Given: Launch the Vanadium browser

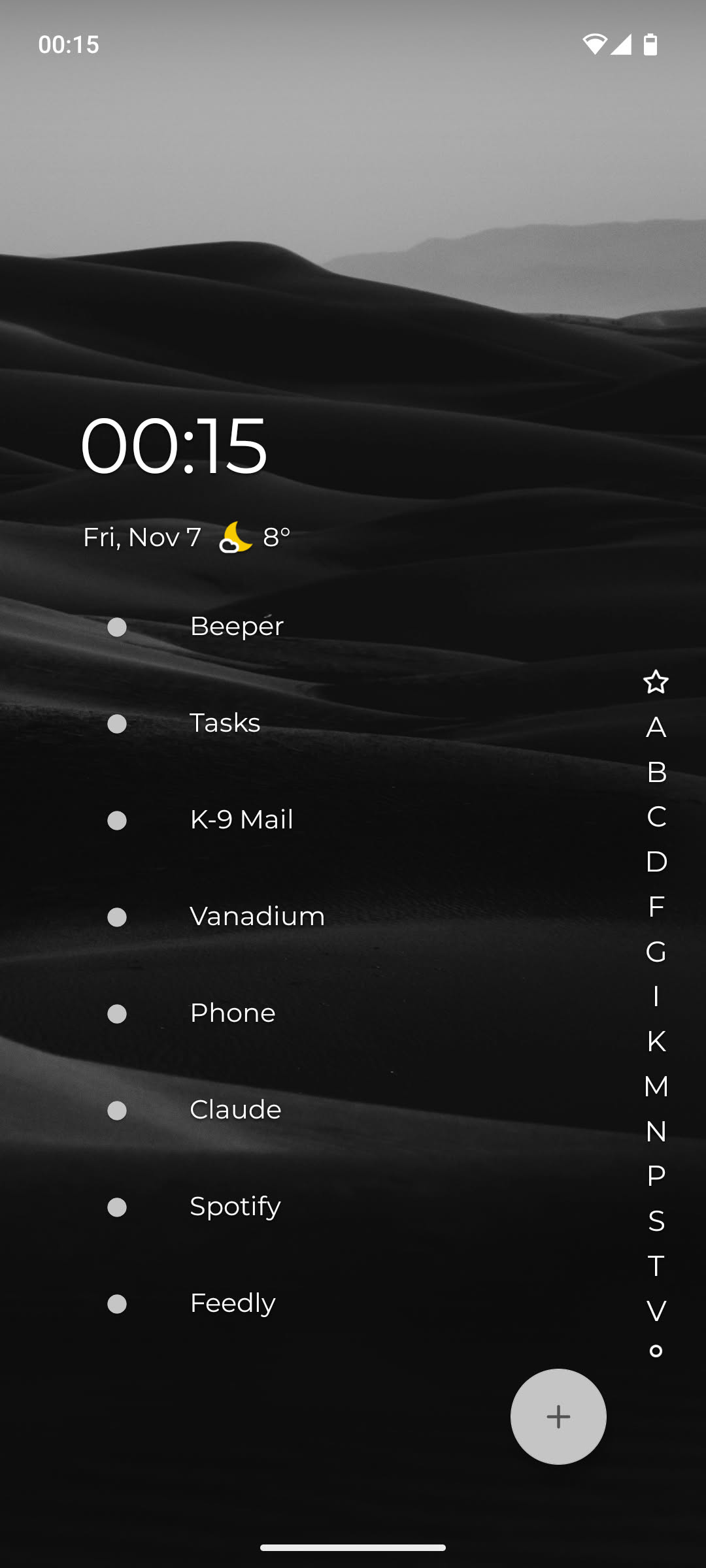Looking at the screenshot, I should [257, 917].
